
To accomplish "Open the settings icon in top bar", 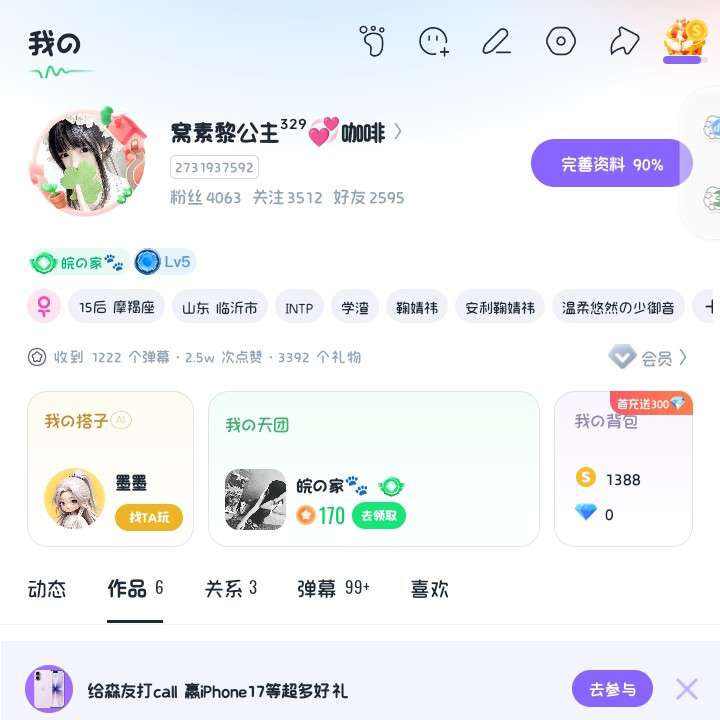I will point(560,41).
